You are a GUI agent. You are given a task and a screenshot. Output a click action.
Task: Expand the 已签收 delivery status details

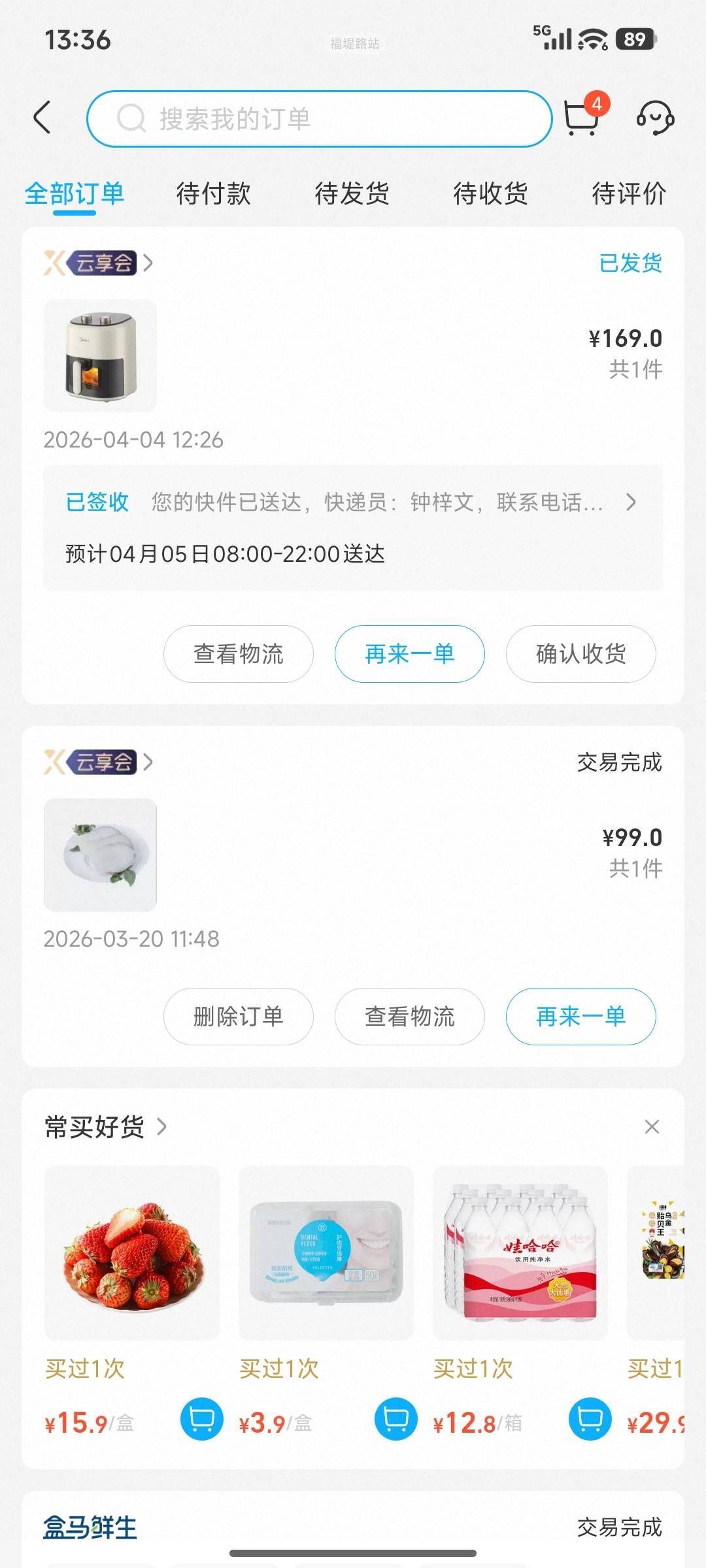(353, 502)
